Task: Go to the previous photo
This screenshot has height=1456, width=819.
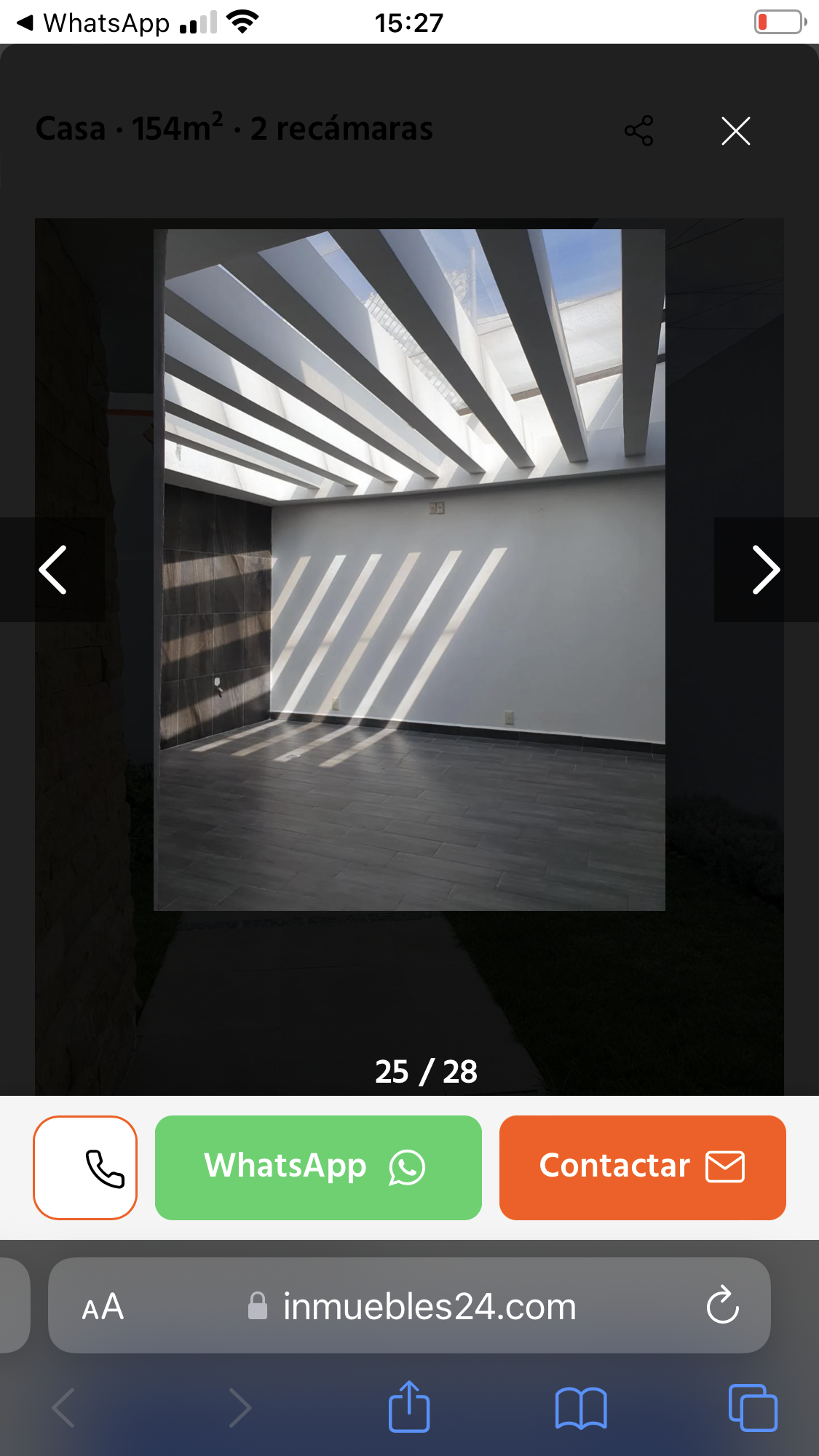Action: pos(52,570)
